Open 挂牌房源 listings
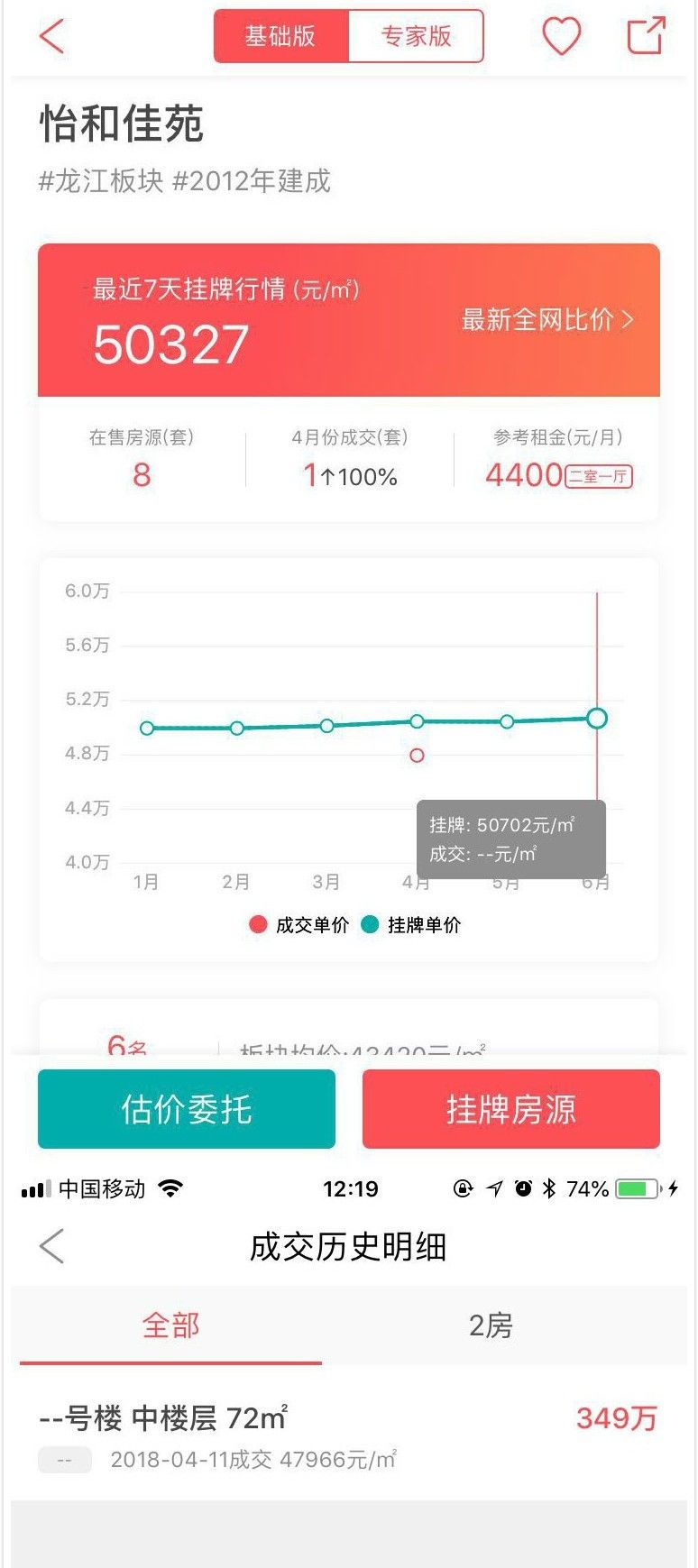The width and height of the screenshot is (698, 1568). click(x=511, y=1109)
